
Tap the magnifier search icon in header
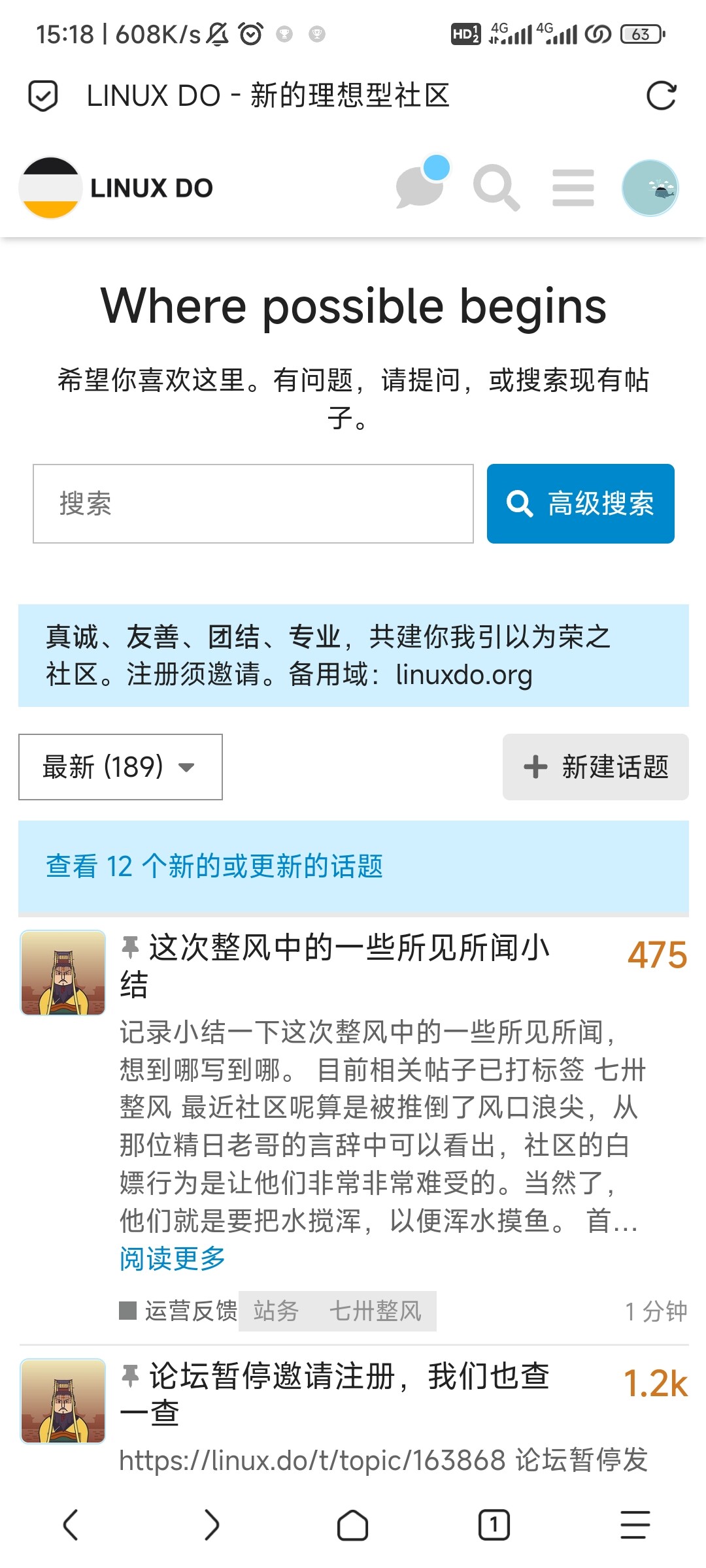(x=497, y=188)
